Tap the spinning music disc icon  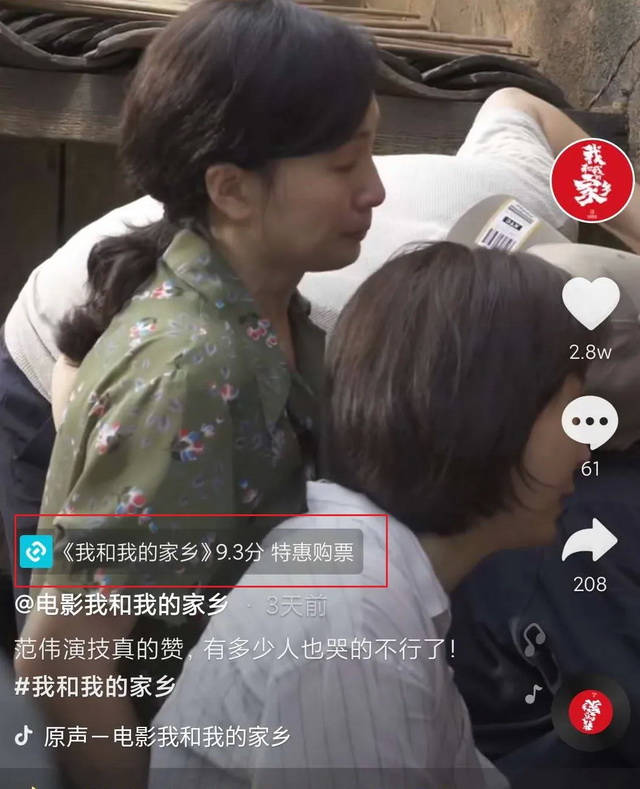tap(590, 712)
